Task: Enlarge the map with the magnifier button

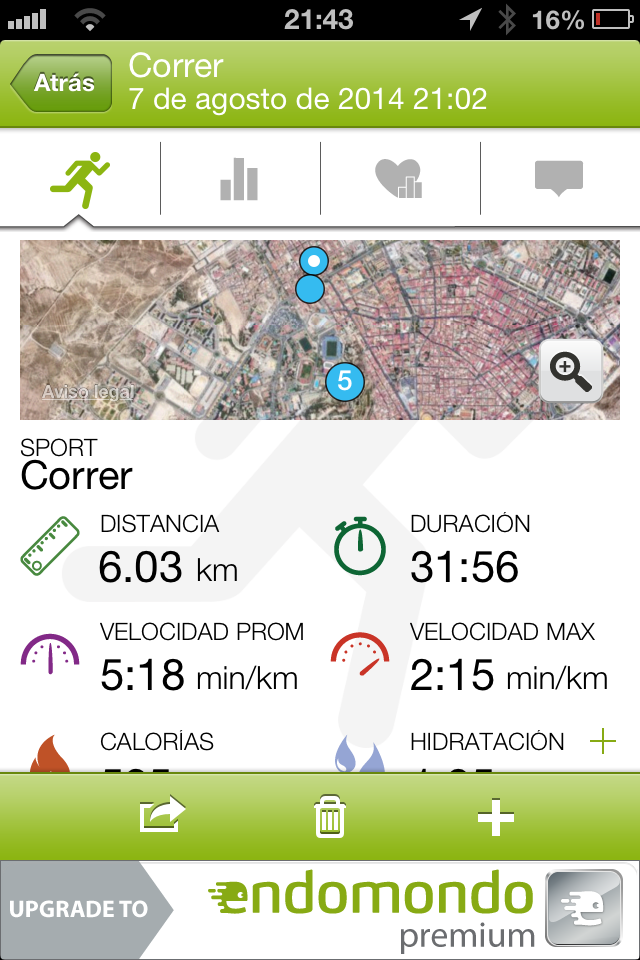Action: tap(571, 371)
